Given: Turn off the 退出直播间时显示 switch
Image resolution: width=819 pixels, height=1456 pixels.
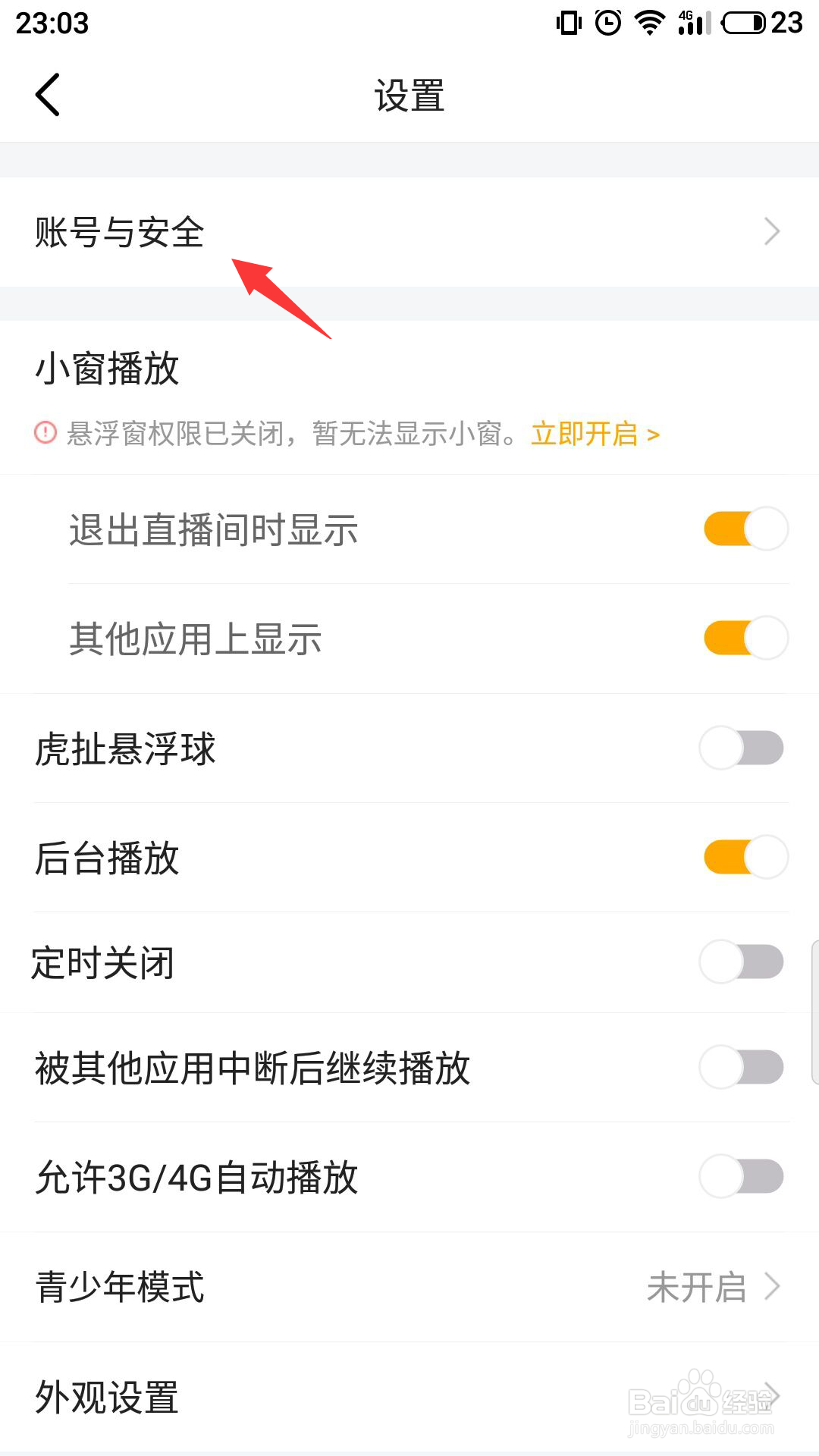Looking at the screenshot, I should [743, 530].
